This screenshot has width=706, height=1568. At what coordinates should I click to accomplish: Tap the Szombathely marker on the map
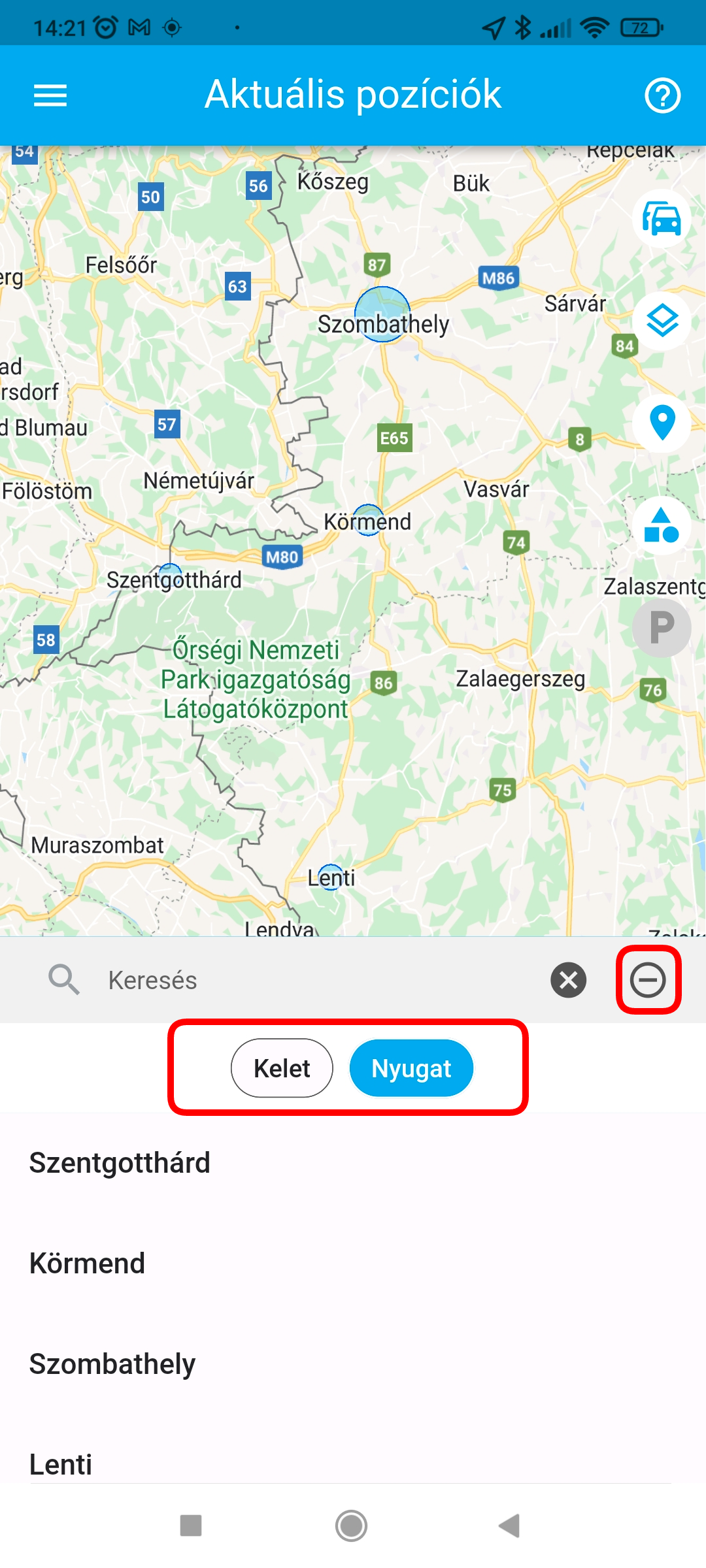pos(382,314)
